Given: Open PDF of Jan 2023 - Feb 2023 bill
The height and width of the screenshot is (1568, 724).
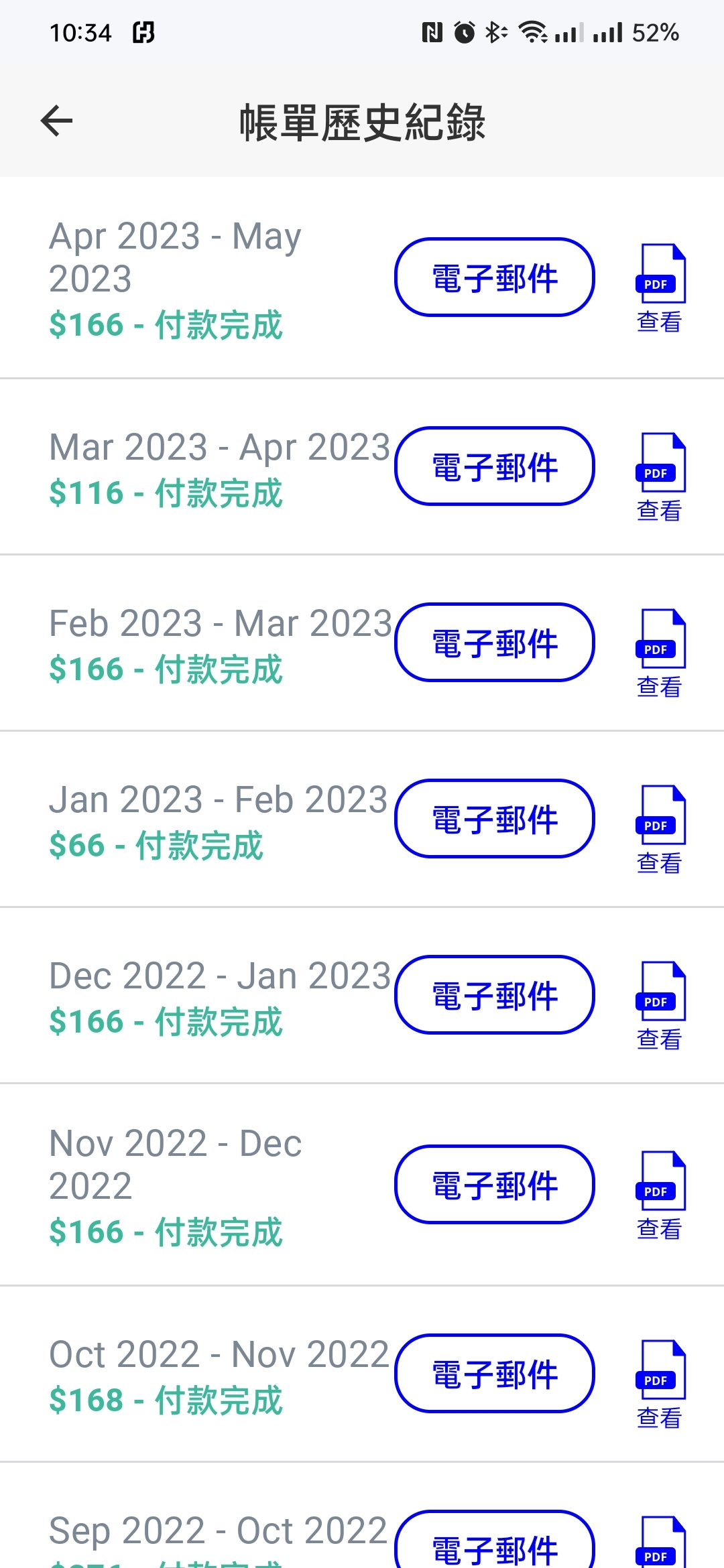Looking at the screenshot, I should pyautogui.click(x=660, y=829).
